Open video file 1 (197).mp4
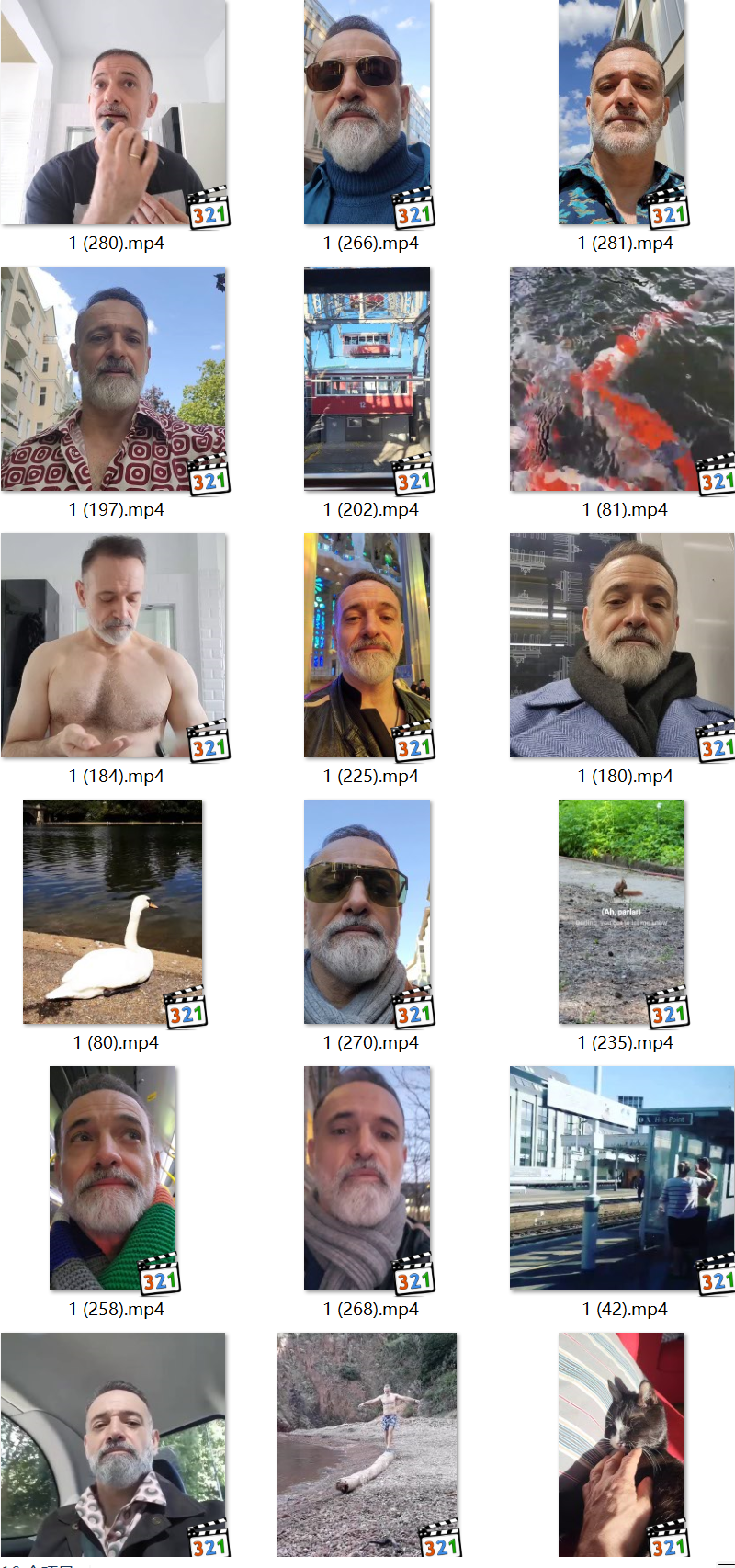This screenshot has width=735, height=1568. click(x=114, y=379)
